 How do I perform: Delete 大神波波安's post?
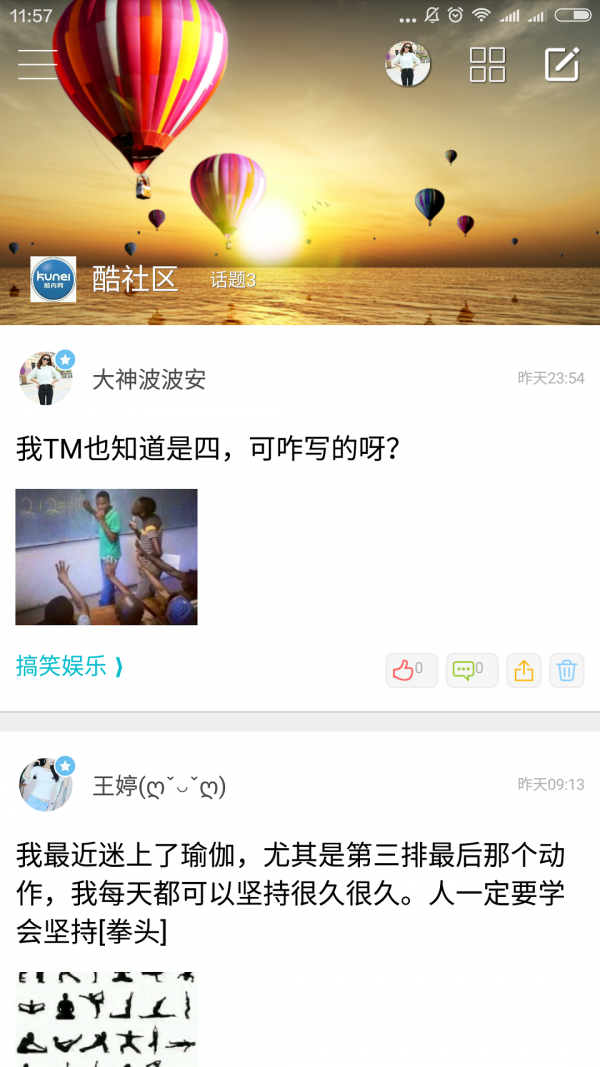(x=567, y=670)
